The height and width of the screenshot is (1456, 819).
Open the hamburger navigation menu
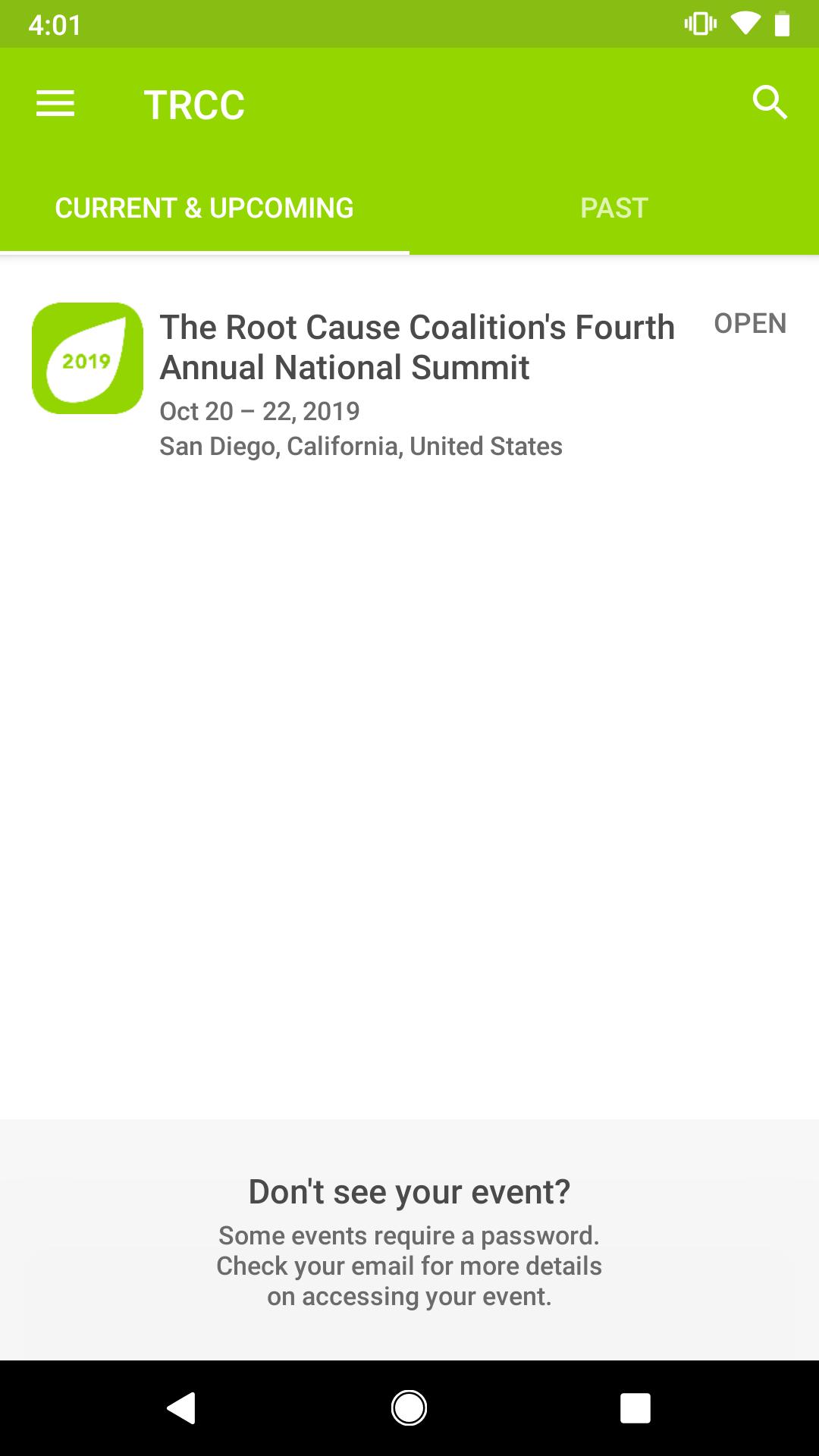[x=55, y=104]
